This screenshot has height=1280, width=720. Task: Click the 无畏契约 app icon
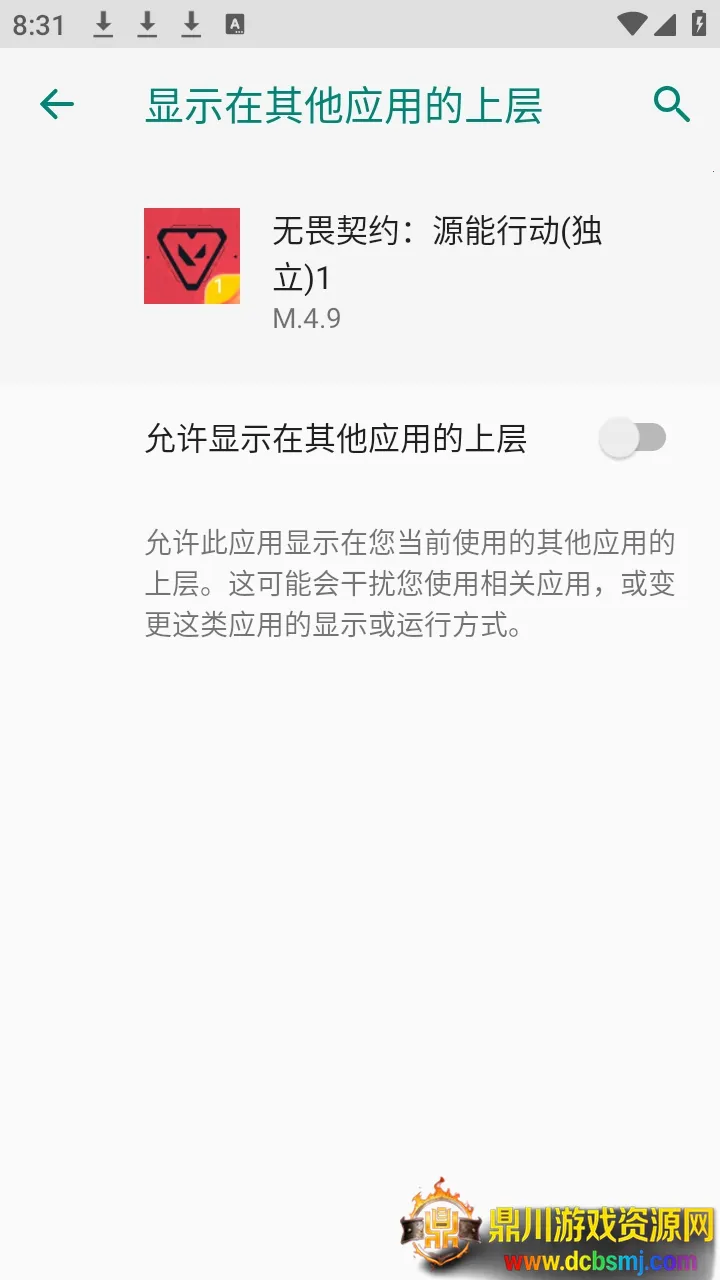pyautogui.click(x=191, y=255)
